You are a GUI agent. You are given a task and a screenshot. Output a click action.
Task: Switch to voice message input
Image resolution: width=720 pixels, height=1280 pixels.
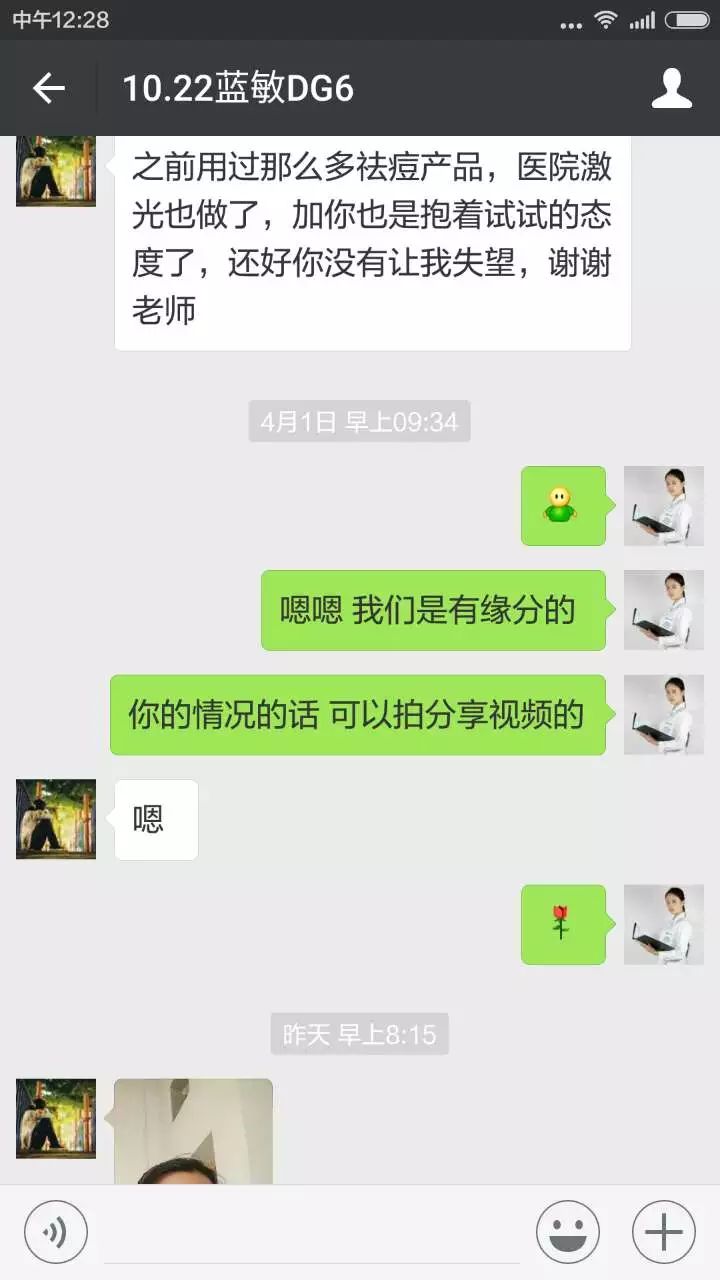[x=56, y=1231]
